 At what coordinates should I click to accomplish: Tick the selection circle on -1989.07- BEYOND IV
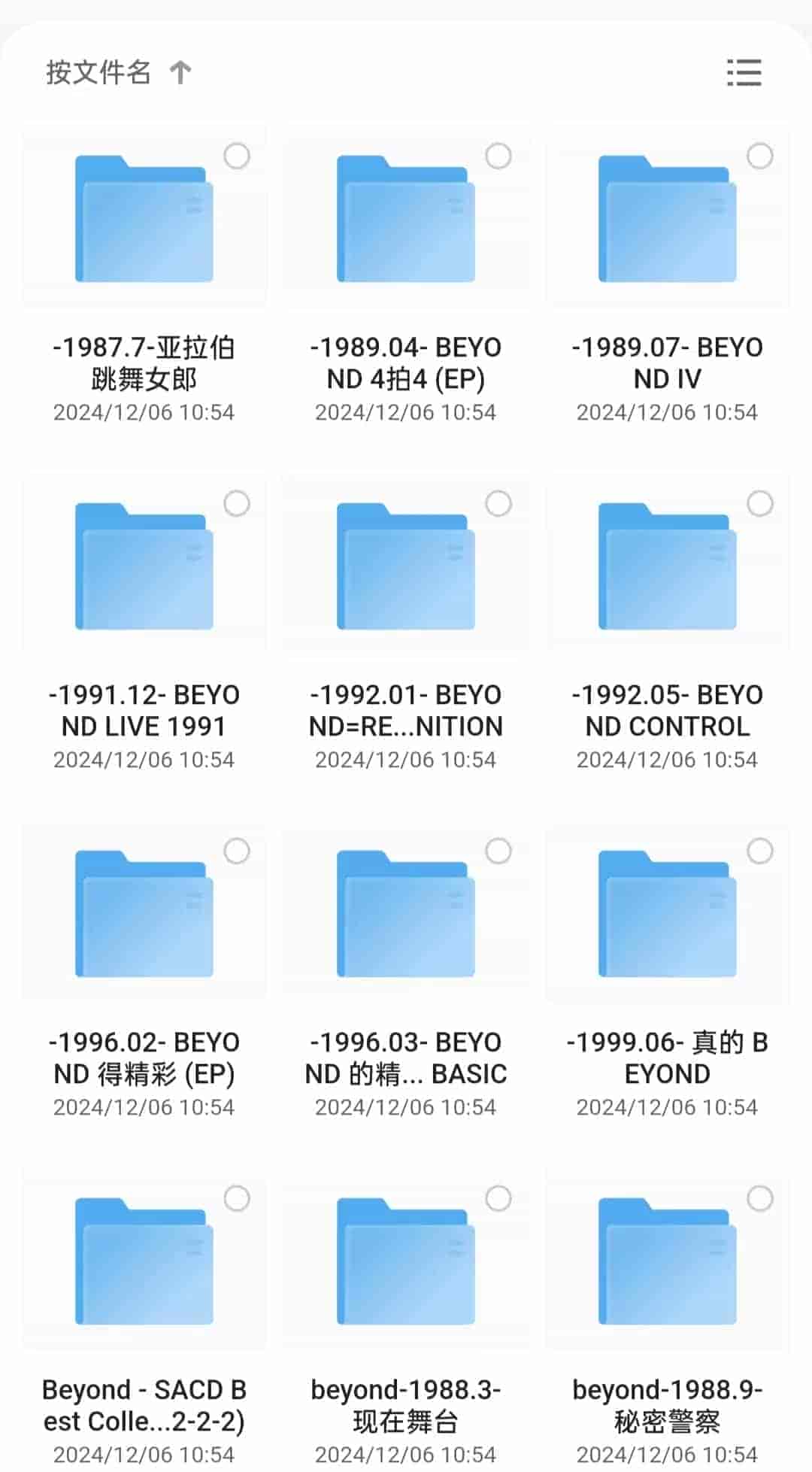pos(759,156)
